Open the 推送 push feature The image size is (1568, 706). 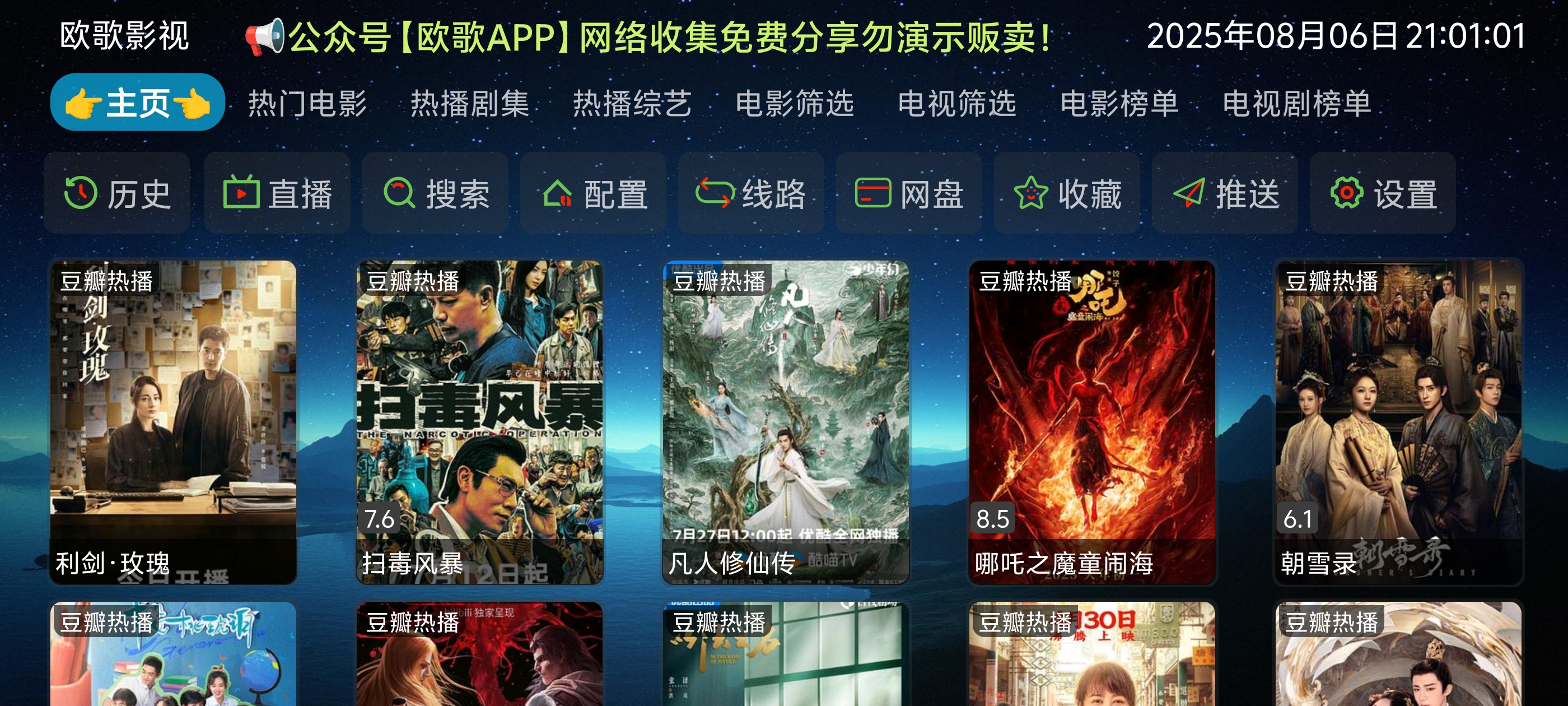1225,194
